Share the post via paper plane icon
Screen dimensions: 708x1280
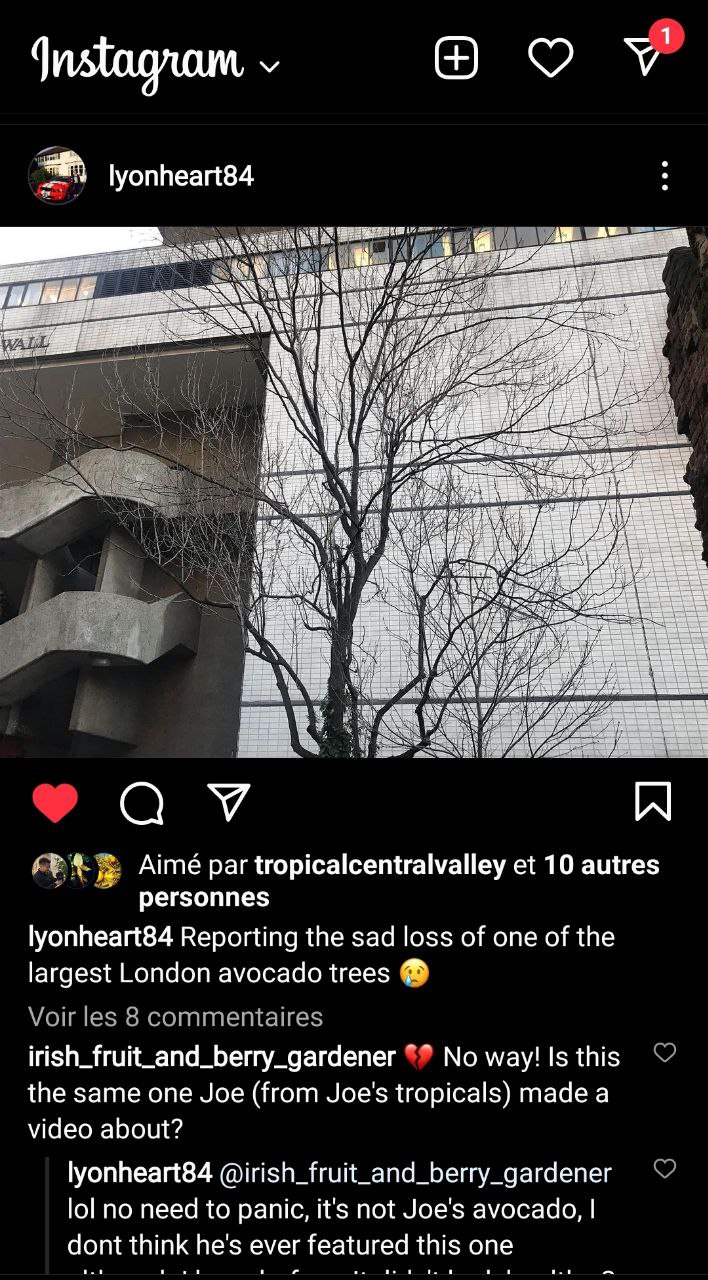228,802
